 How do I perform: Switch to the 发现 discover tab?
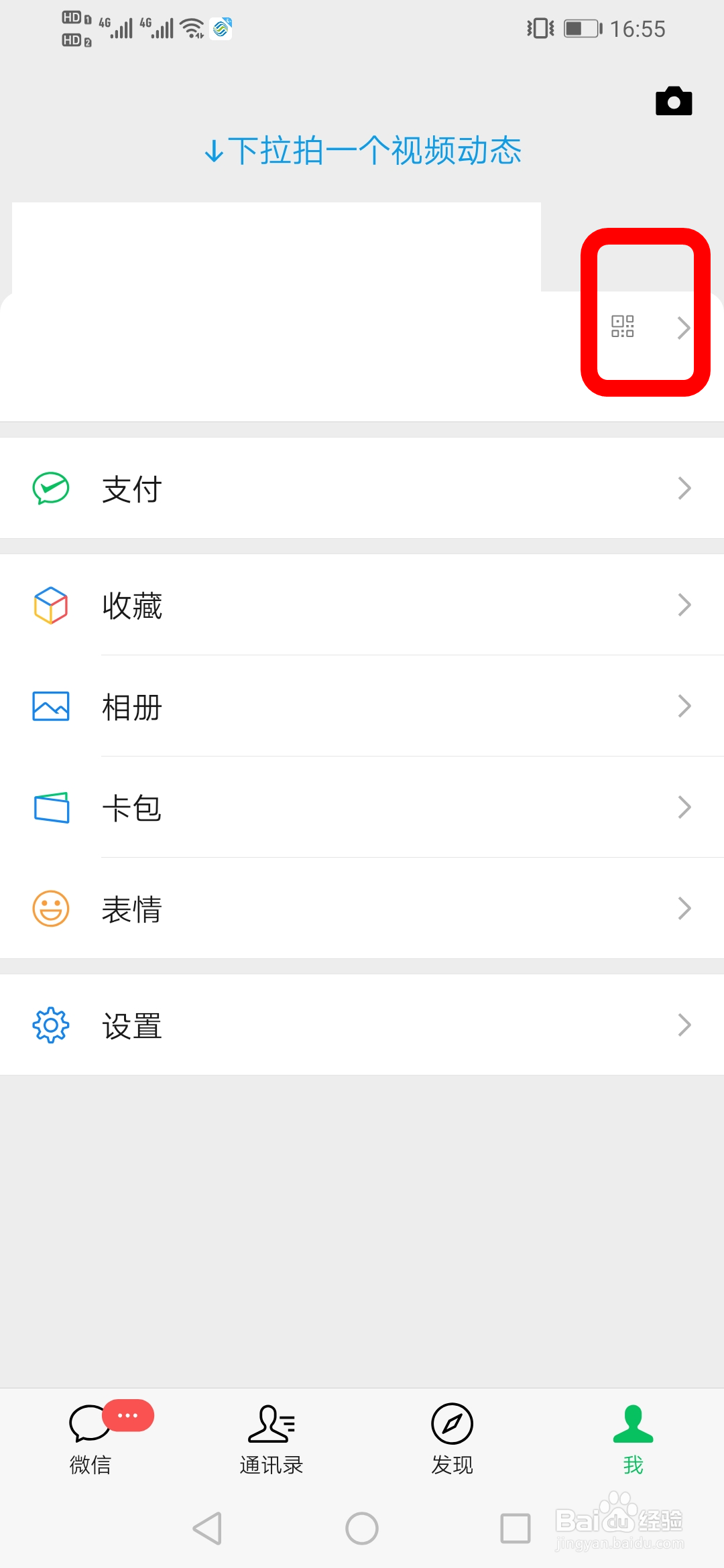(452, 1438)
